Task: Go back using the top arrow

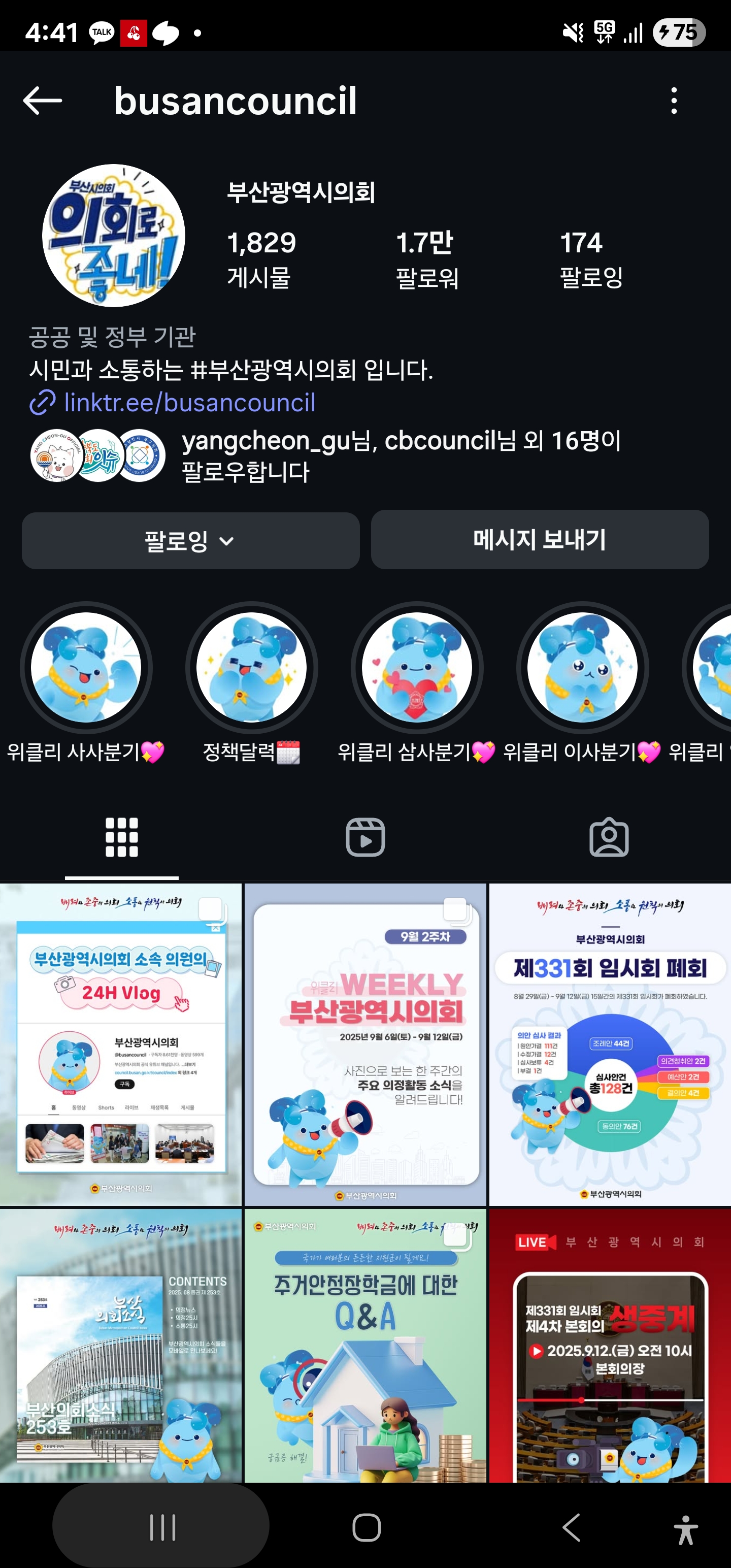Action: click(43, 101)
